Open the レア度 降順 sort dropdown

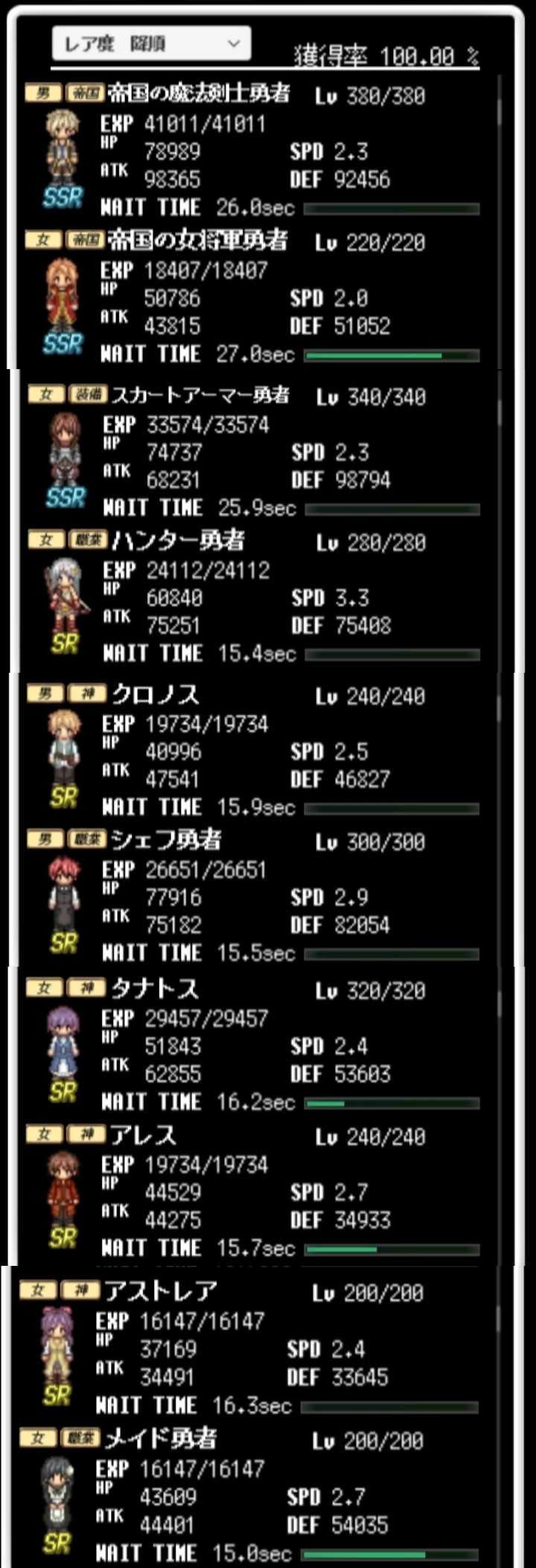click(x=151, y=44)
